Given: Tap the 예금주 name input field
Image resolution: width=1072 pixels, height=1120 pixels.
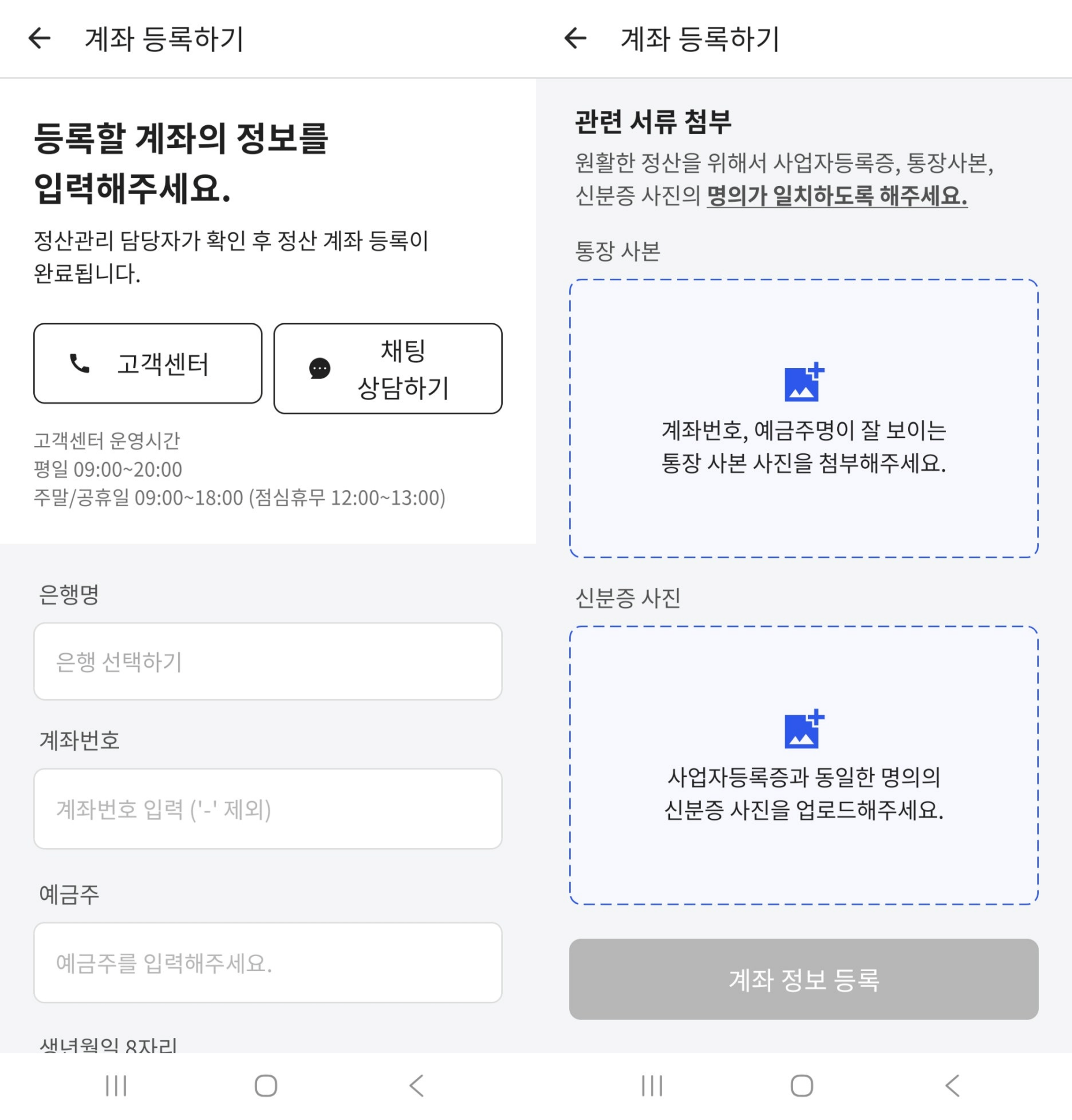Looking at the screenshot, I should tap(268, 962).
